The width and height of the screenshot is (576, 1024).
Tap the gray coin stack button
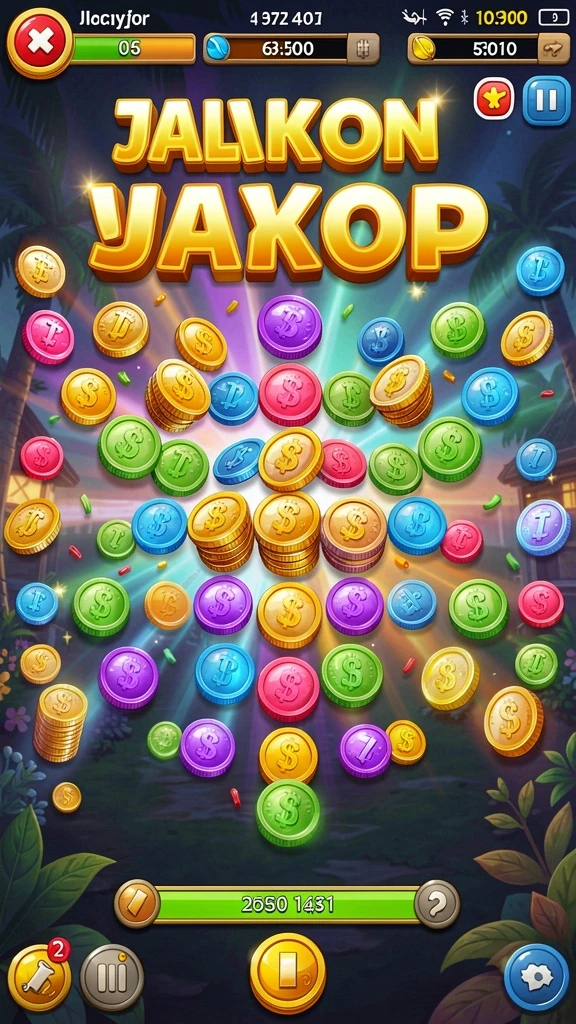112,978
